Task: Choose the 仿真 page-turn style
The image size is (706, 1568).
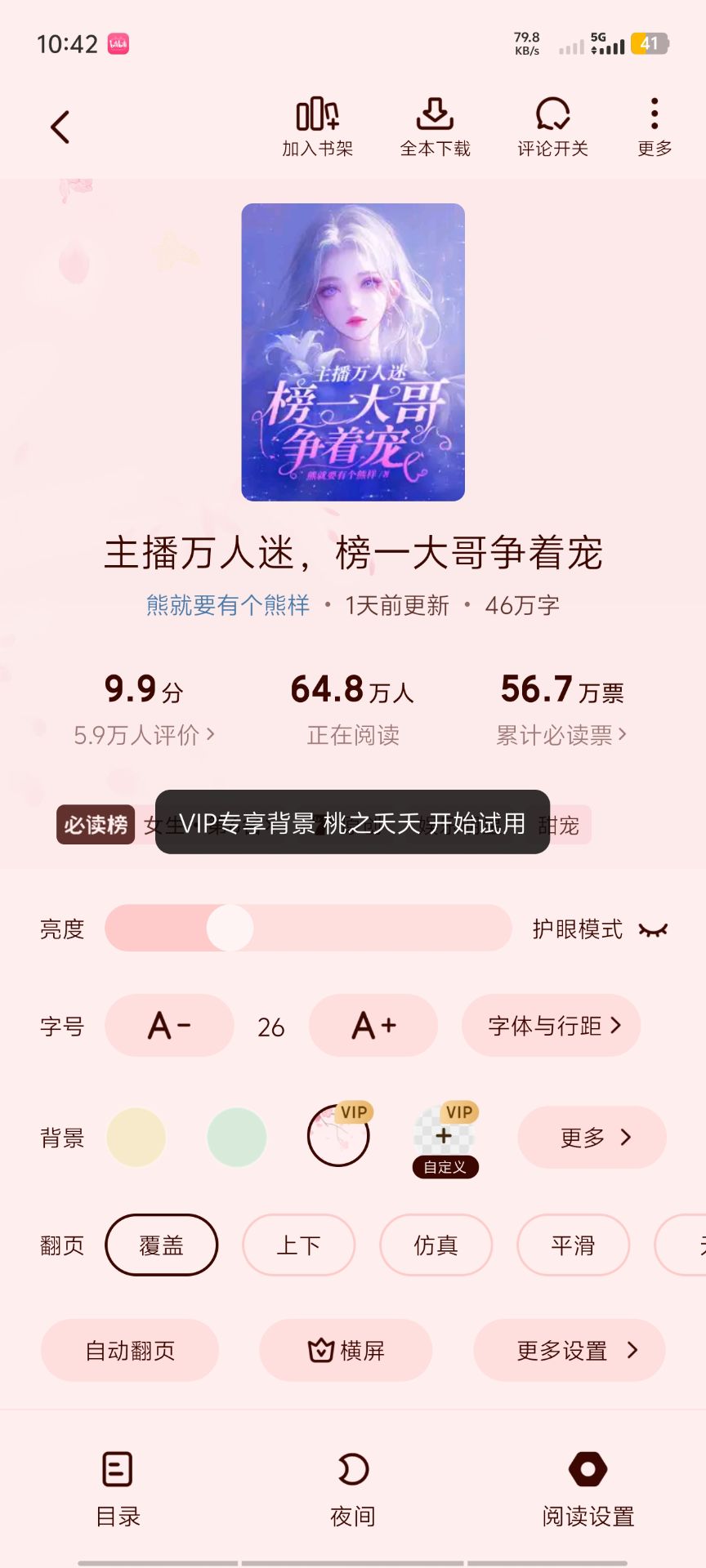Action: 436,1245
